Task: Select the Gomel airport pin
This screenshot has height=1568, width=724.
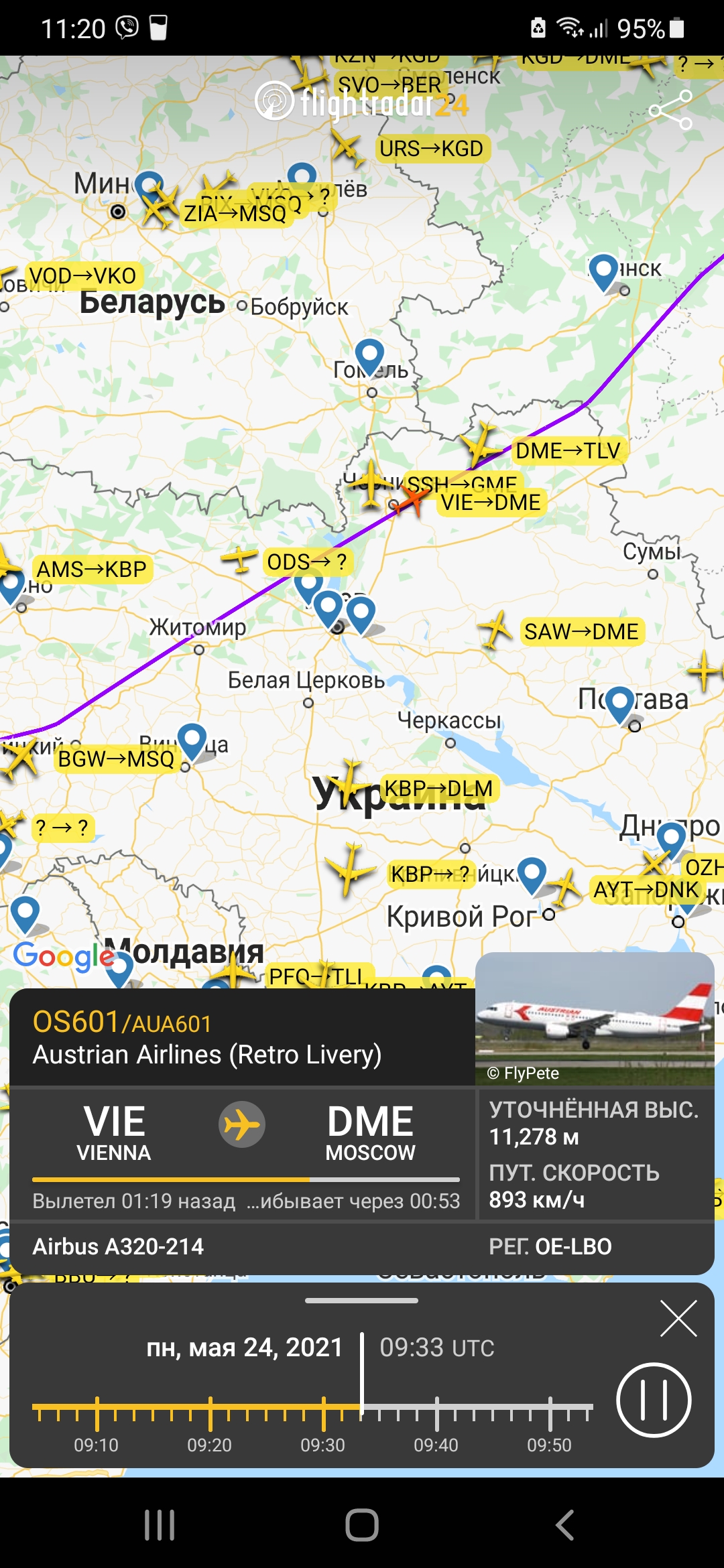Action: pyautogui.click(x=369, y=354)
